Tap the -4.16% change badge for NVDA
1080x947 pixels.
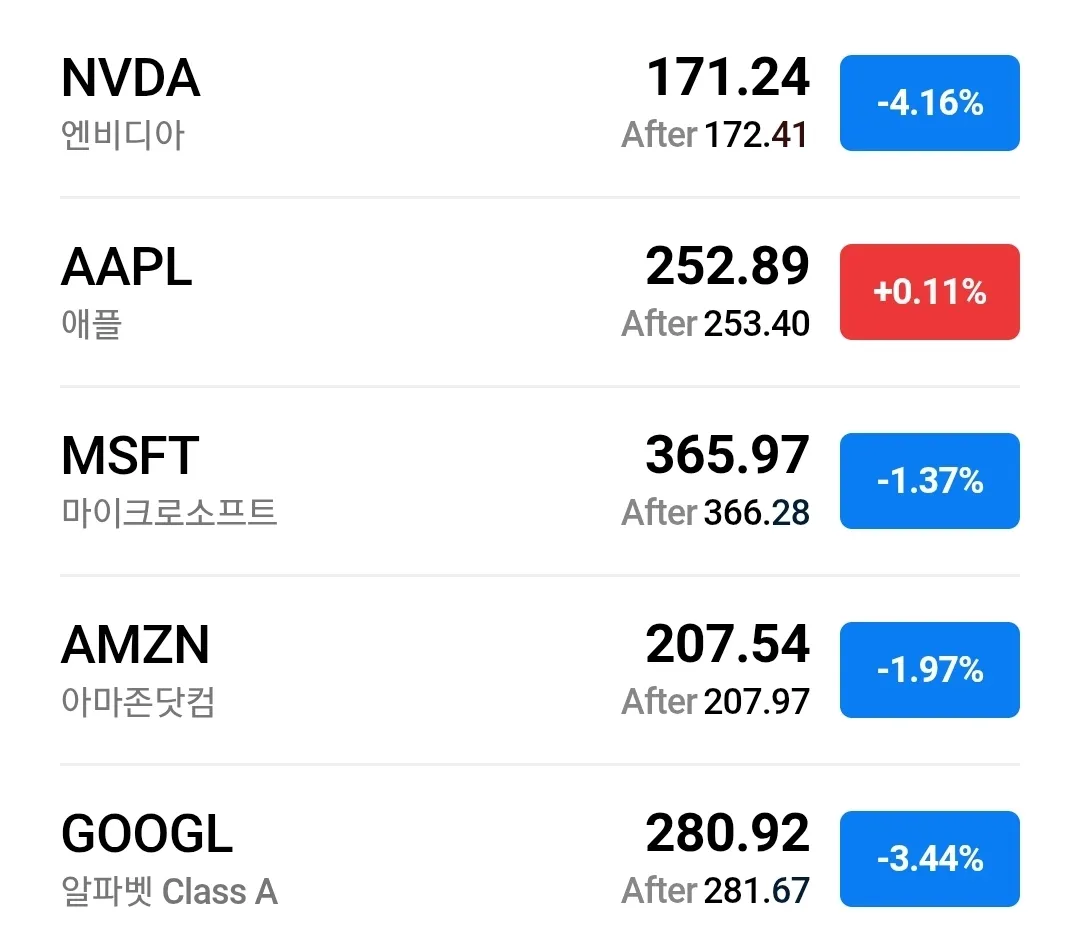[x=929, y=103]
